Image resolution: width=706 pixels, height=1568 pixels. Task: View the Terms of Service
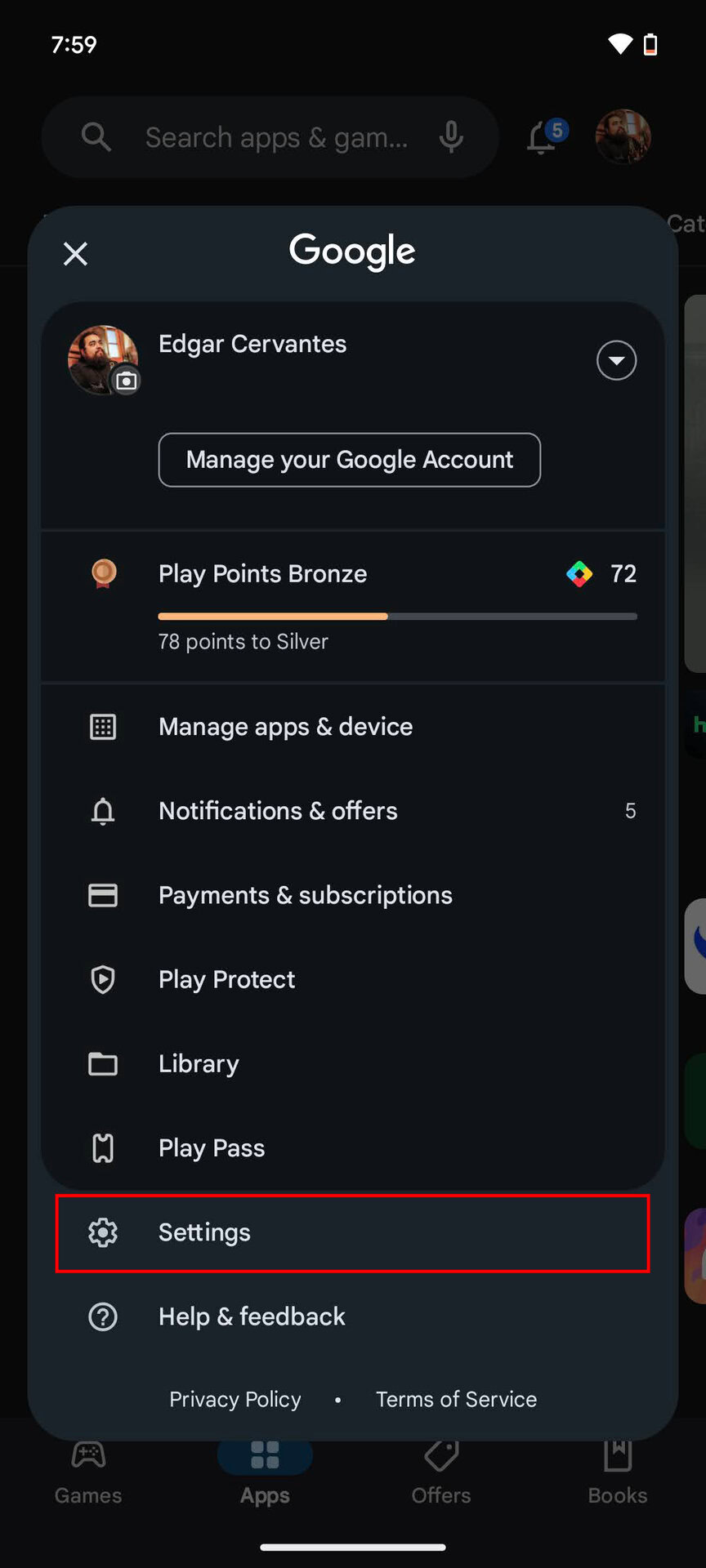click(456, 1399)
